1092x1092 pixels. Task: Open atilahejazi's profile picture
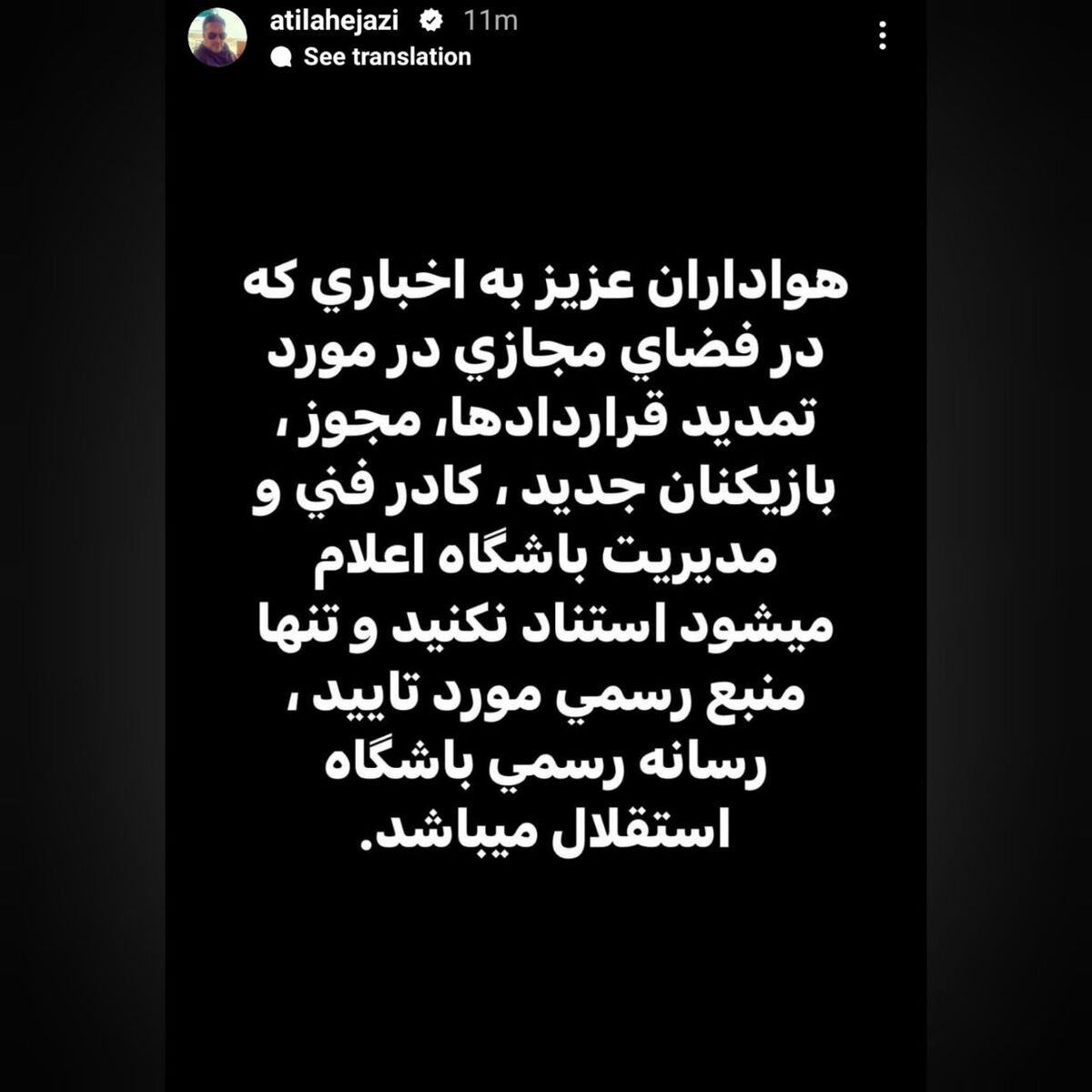click(x=217, y=37)
